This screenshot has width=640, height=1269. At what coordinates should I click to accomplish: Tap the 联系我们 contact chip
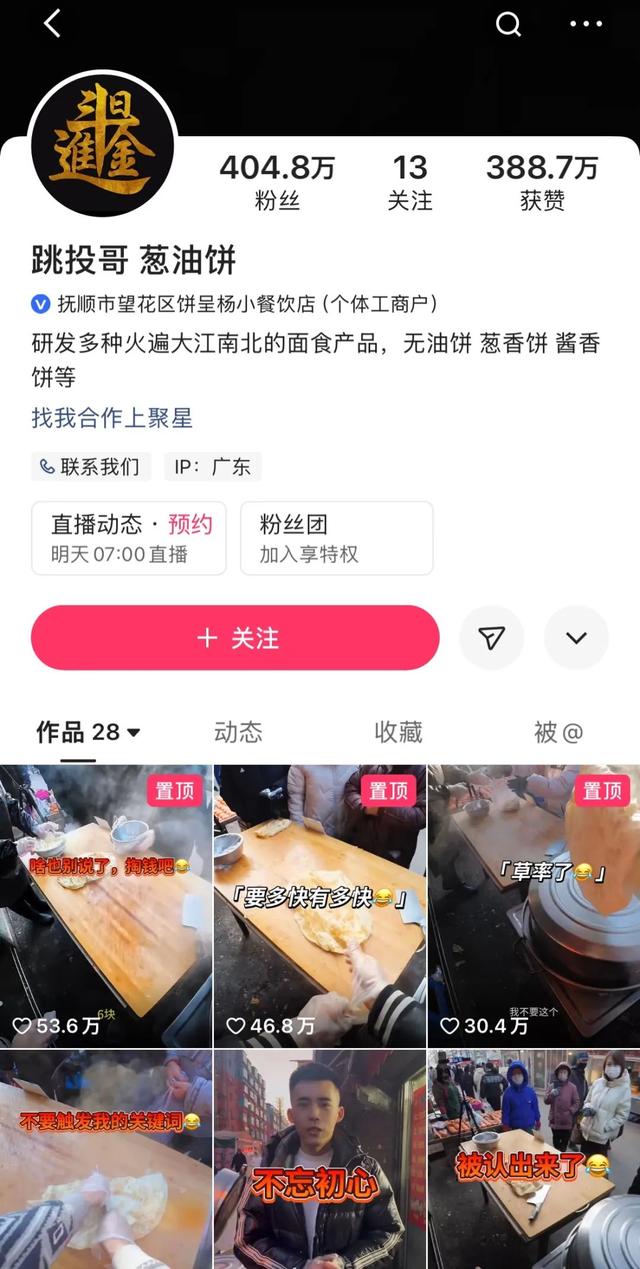pos(91,466)
